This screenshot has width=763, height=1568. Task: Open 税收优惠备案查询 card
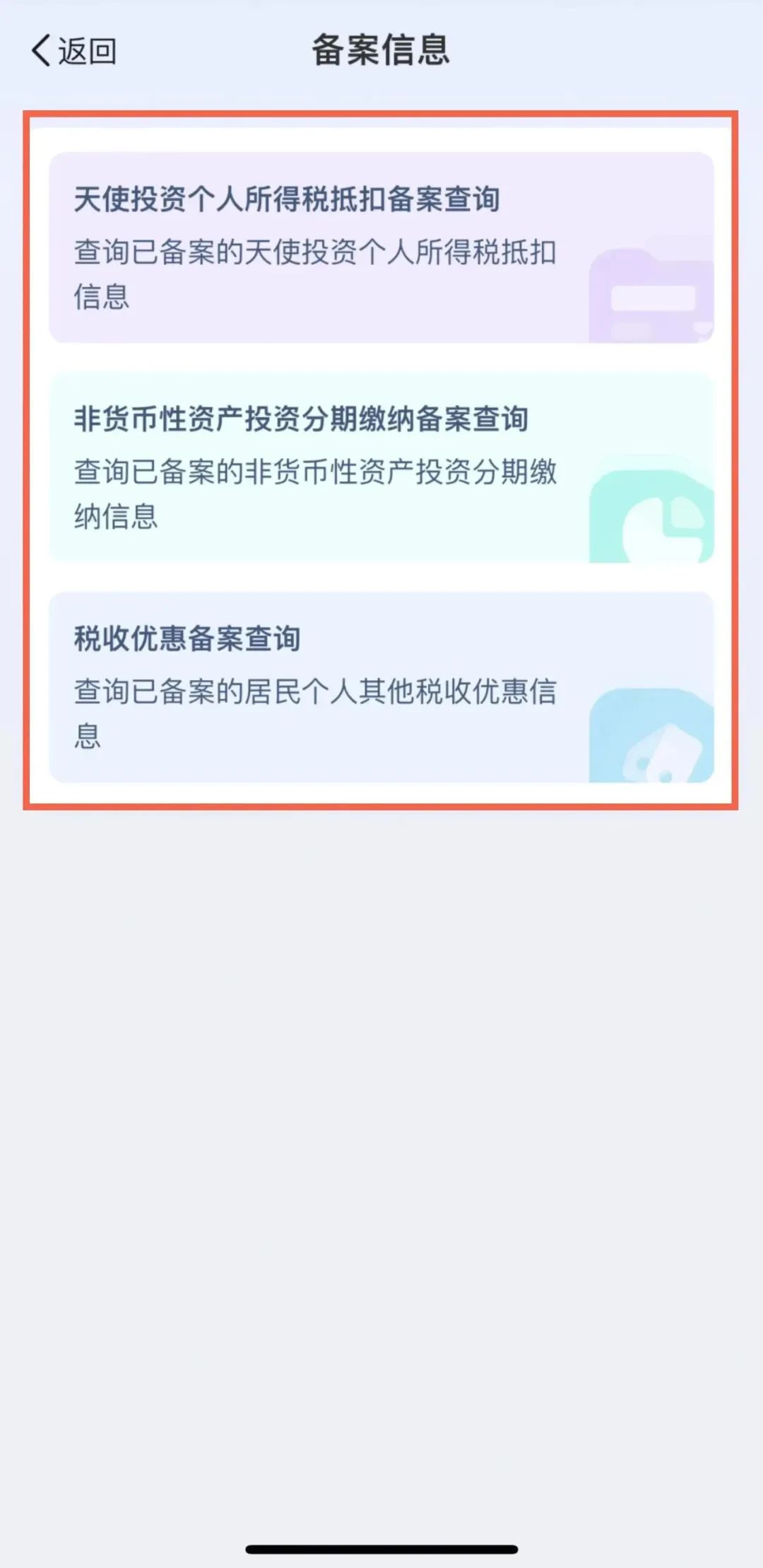[x=381, y=687]
